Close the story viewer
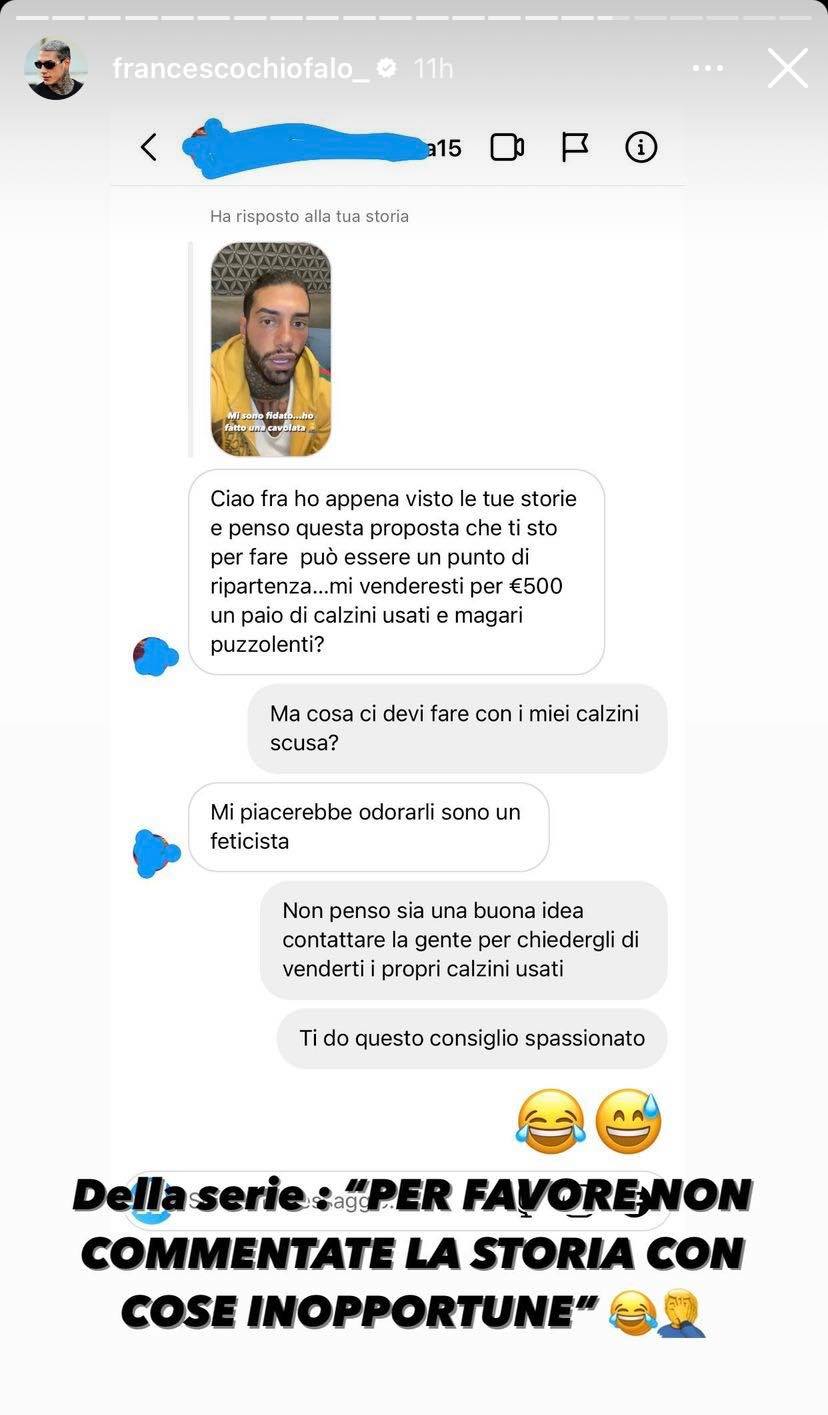 [787, 69]
